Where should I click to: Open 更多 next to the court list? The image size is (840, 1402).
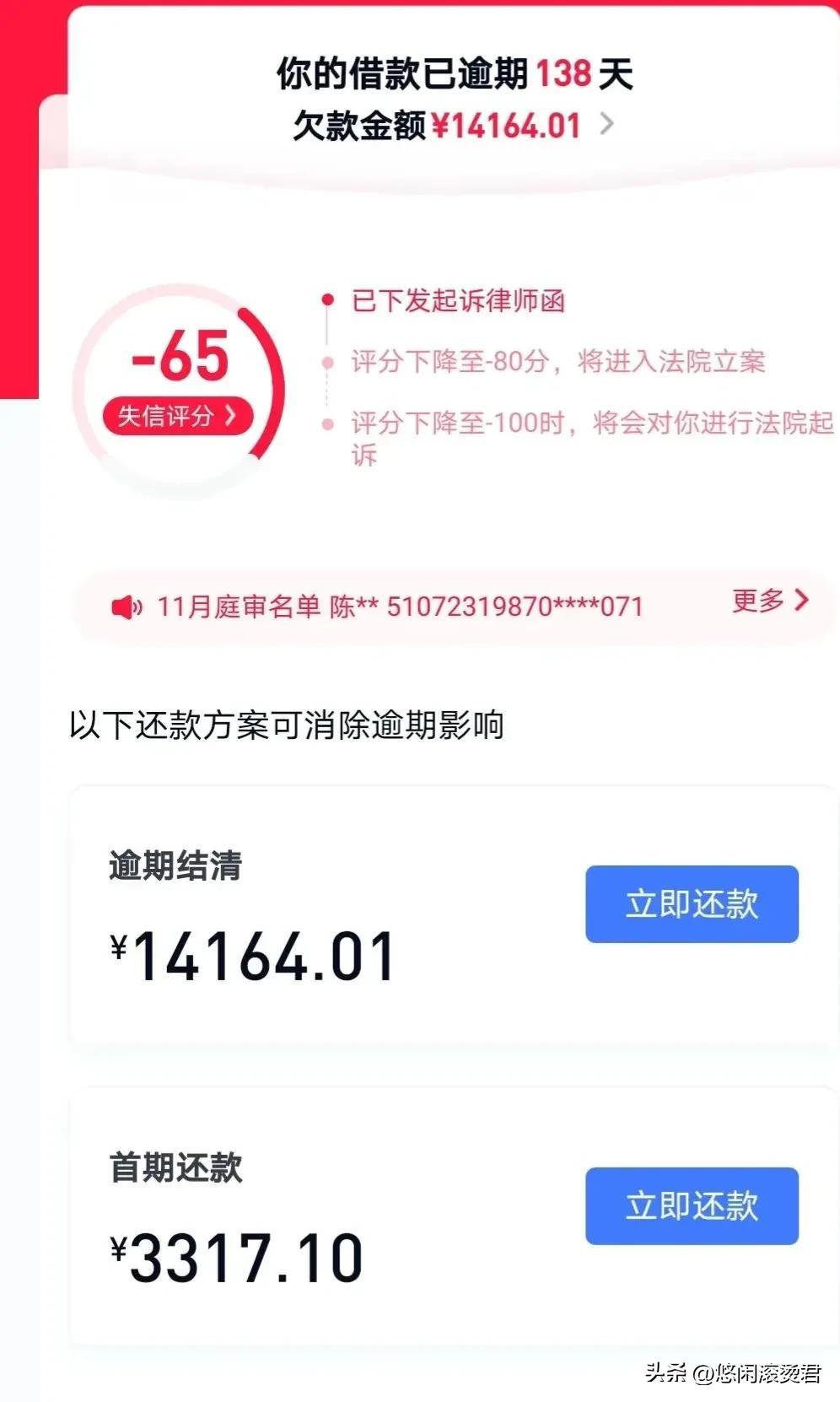click(x=769, y=601)
